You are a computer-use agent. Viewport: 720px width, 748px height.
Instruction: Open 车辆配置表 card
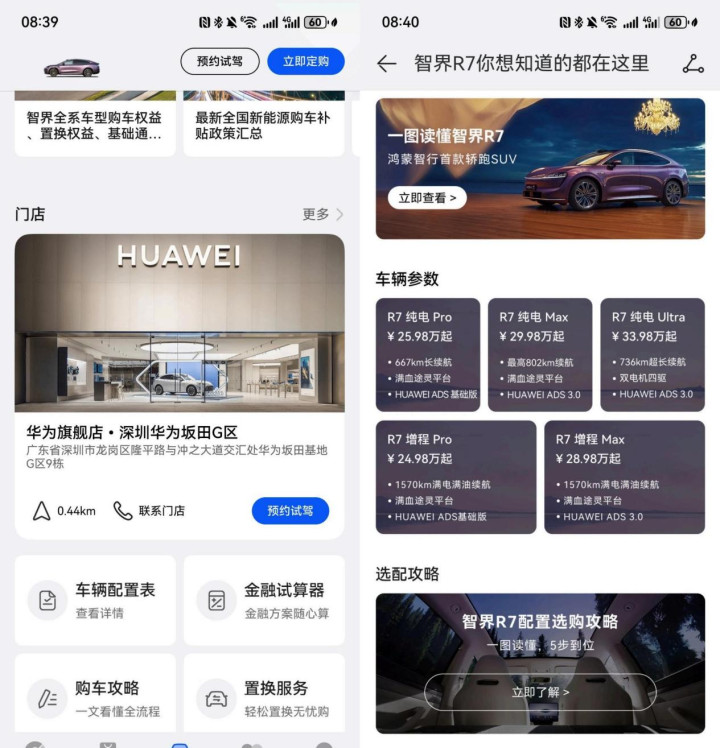(95, 600)
